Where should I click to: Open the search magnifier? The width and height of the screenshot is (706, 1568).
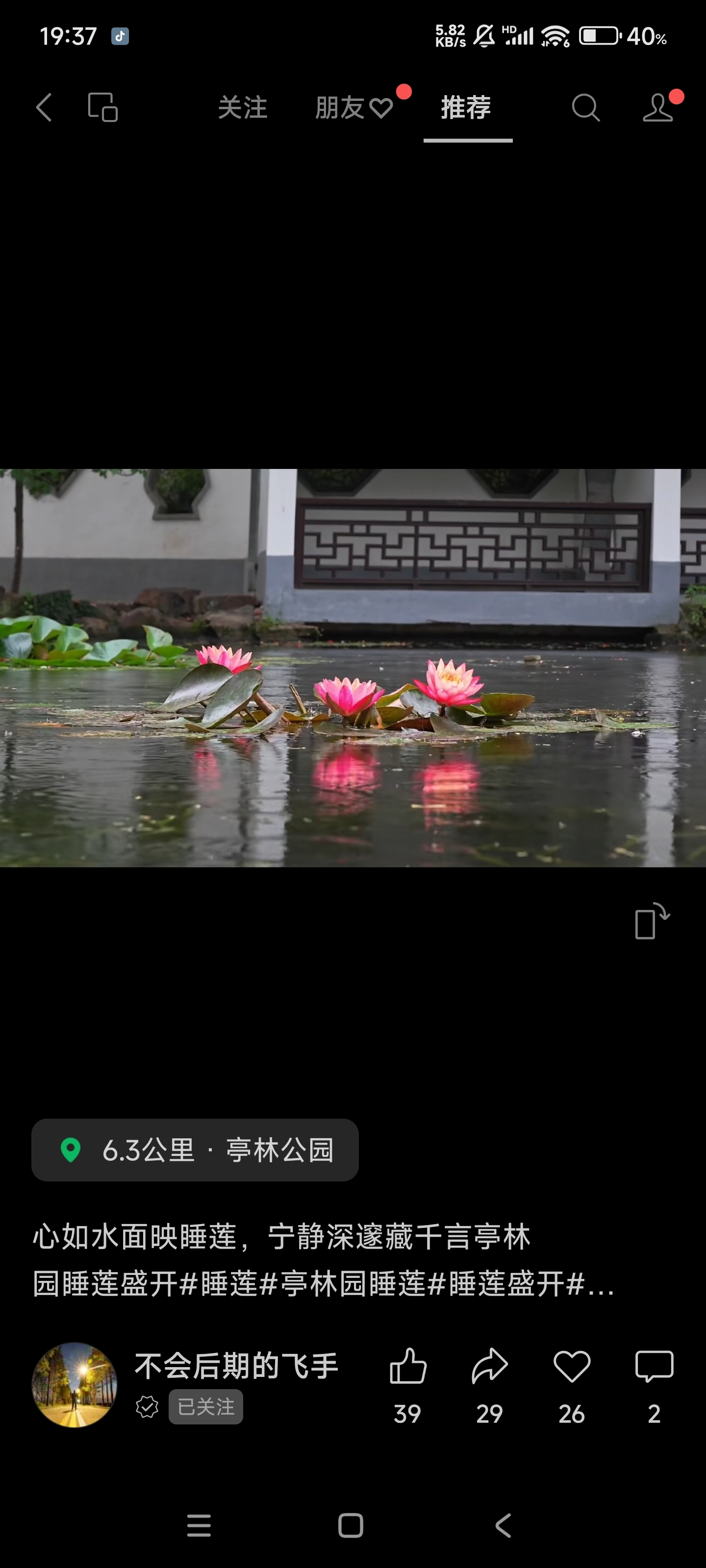click(x=586, y=108)
